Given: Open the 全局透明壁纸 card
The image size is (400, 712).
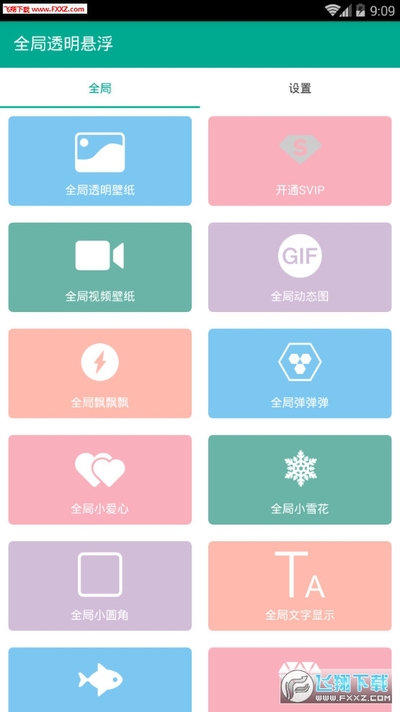Looking at the screenshot, I should point(100,161).
